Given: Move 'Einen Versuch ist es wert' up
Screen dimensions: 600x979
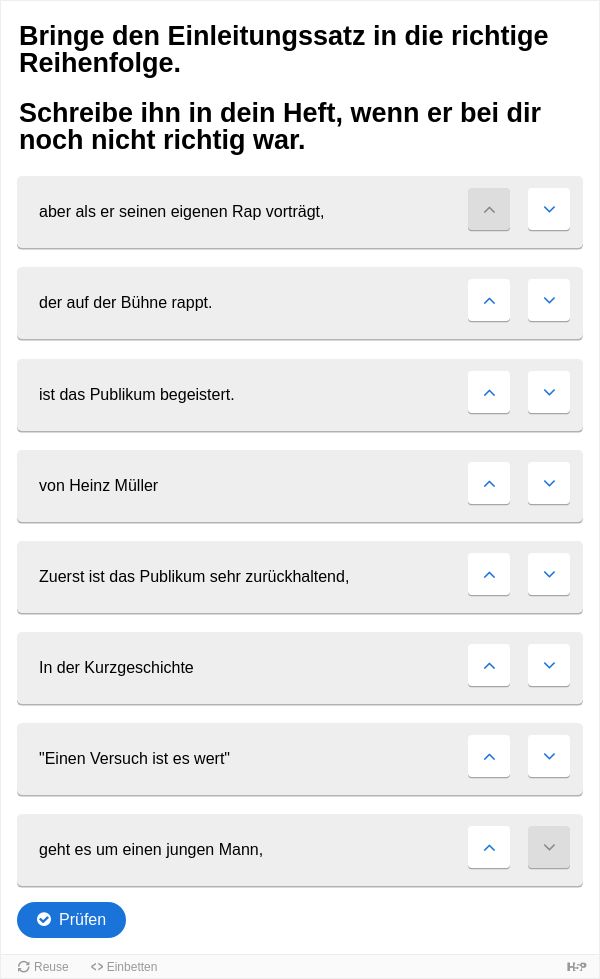Looking at the screenshot, I should coord(489,757).
